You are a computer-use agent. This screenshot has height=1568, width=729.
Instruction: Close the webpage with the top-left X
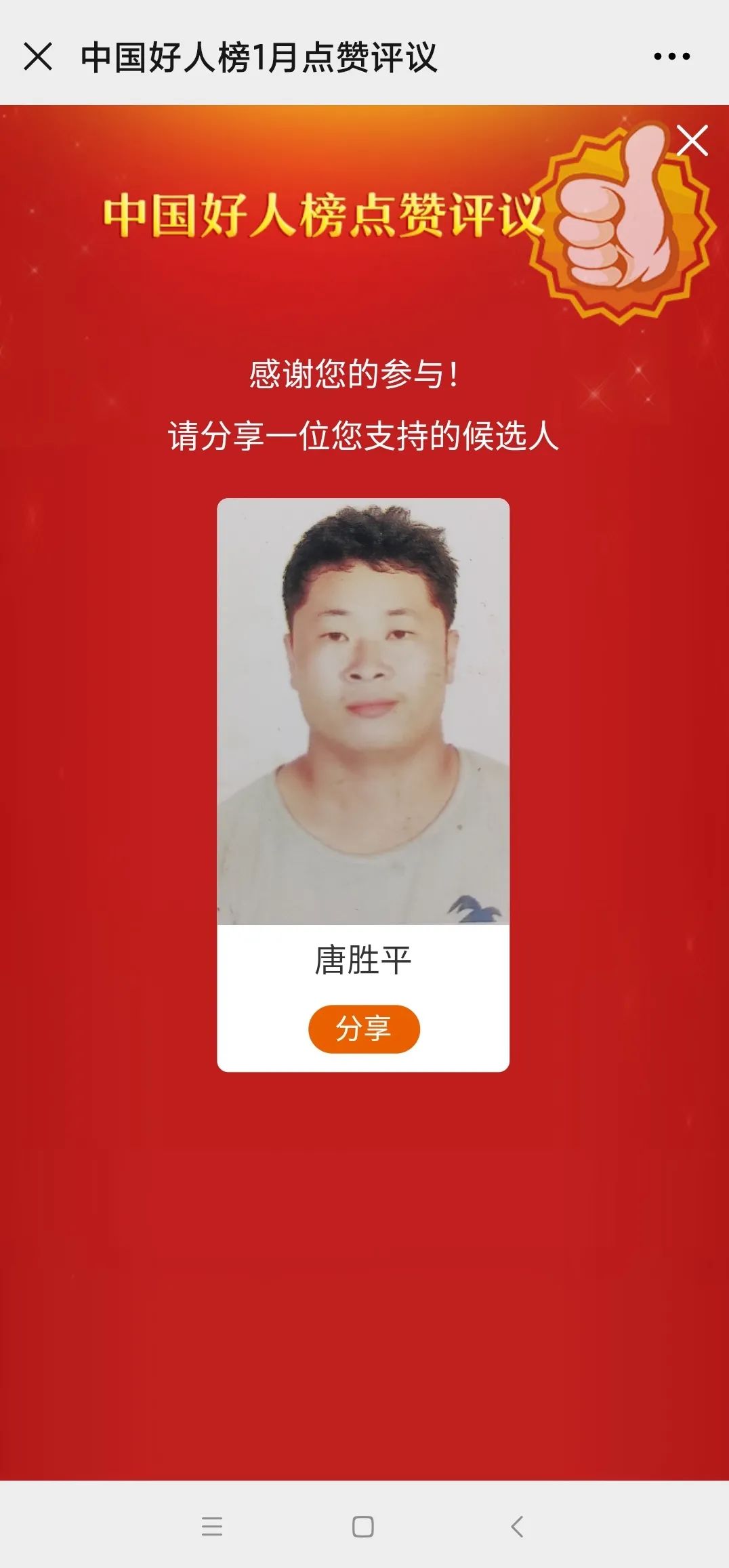coord(38,56)
